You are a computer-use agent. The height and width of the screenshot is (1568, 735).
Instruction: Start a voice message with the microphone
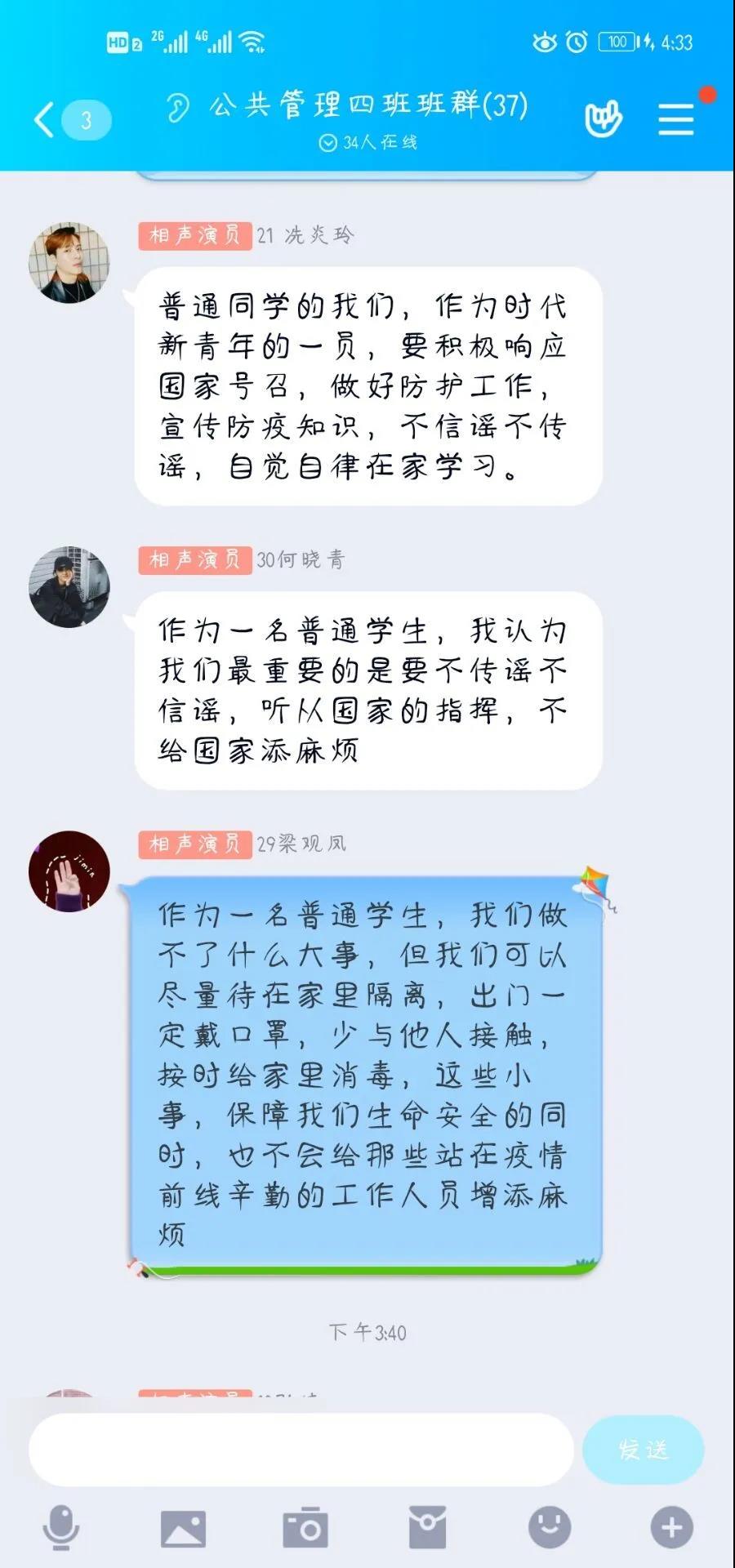[x=60, y=1527]
